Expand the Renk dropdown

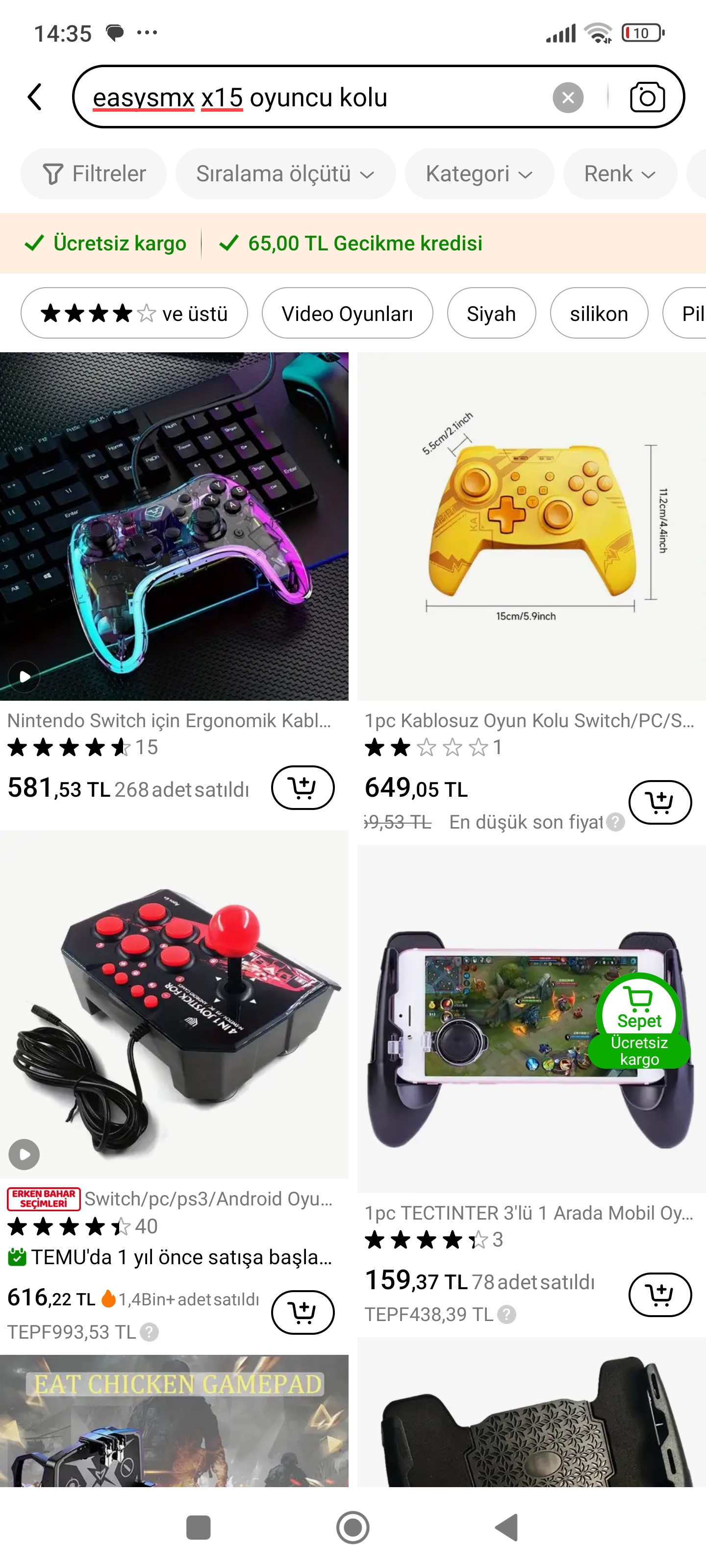click(620, 174)
